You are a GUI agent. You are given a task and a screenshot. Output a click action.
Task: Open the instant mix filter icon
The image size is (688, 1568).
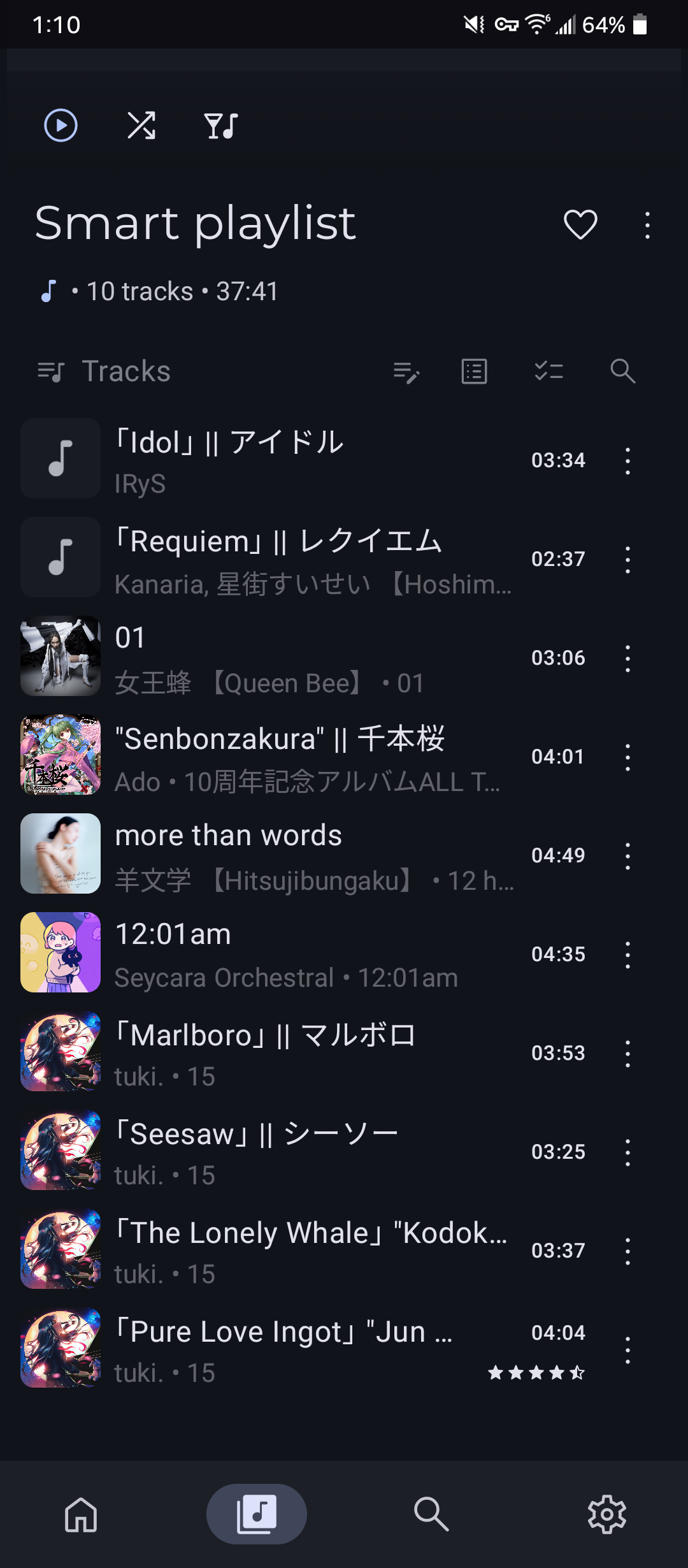tap(221, 126)
